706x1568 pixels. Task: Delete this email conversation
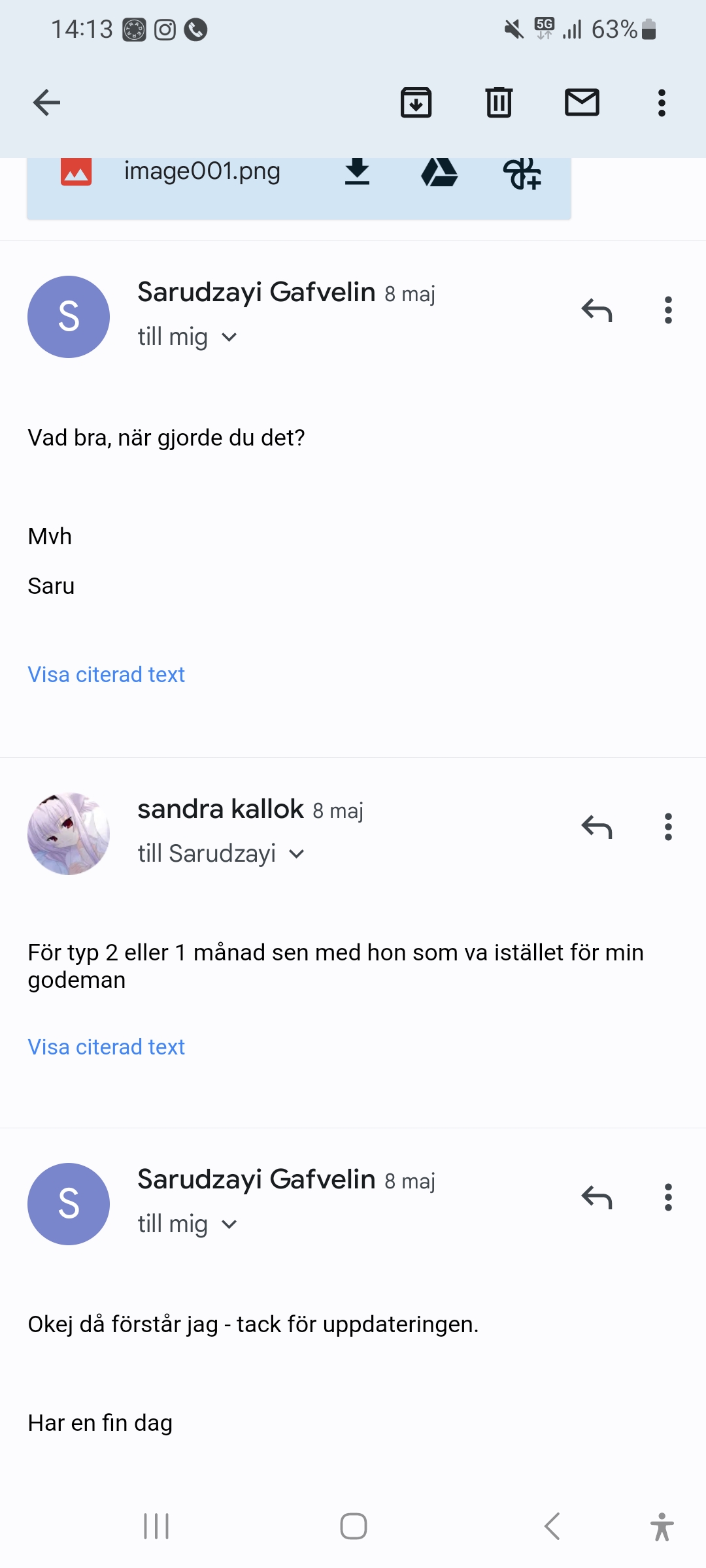pyautogui.click(x=499, y=103)
